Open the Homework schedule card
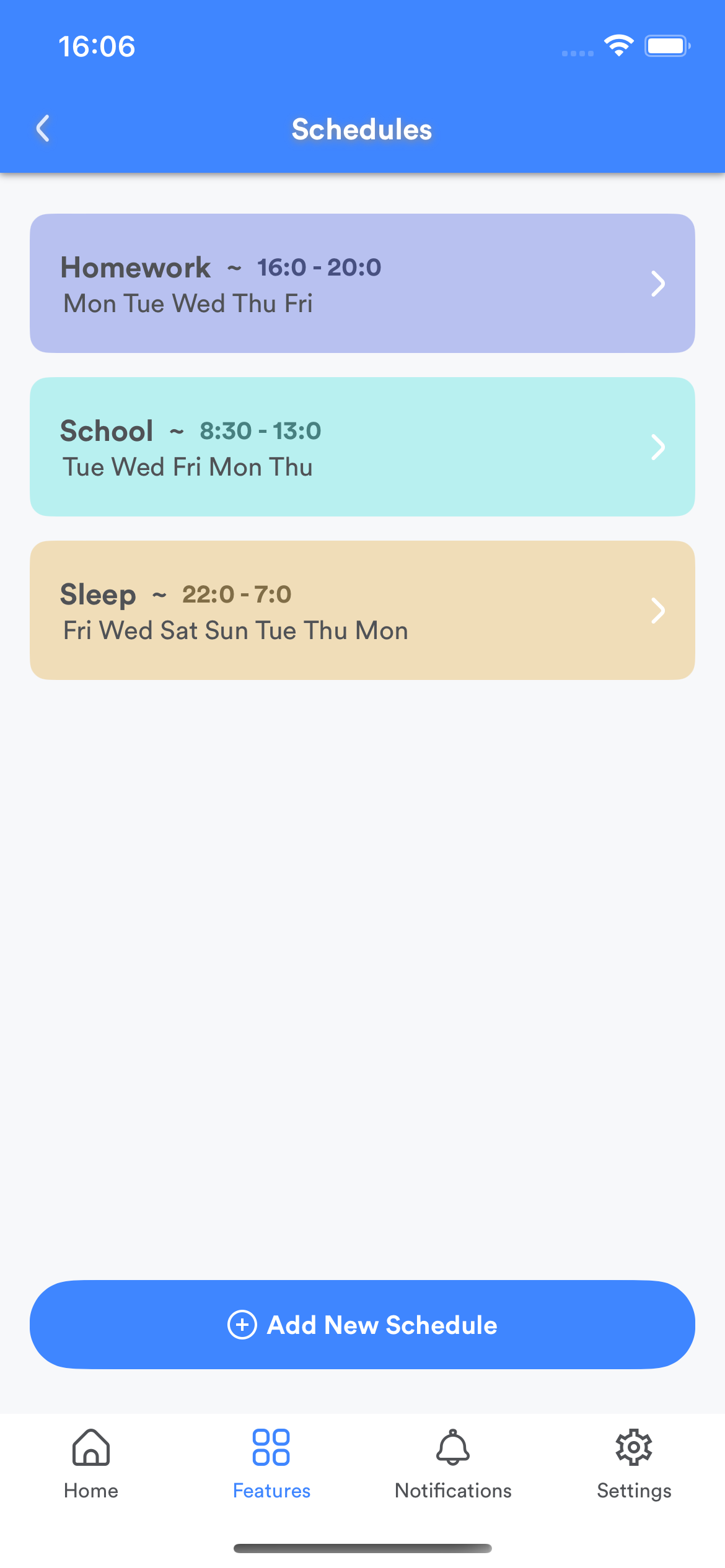Image resolution: width=725 pixels, height=1568 pixels. (362, 284)
